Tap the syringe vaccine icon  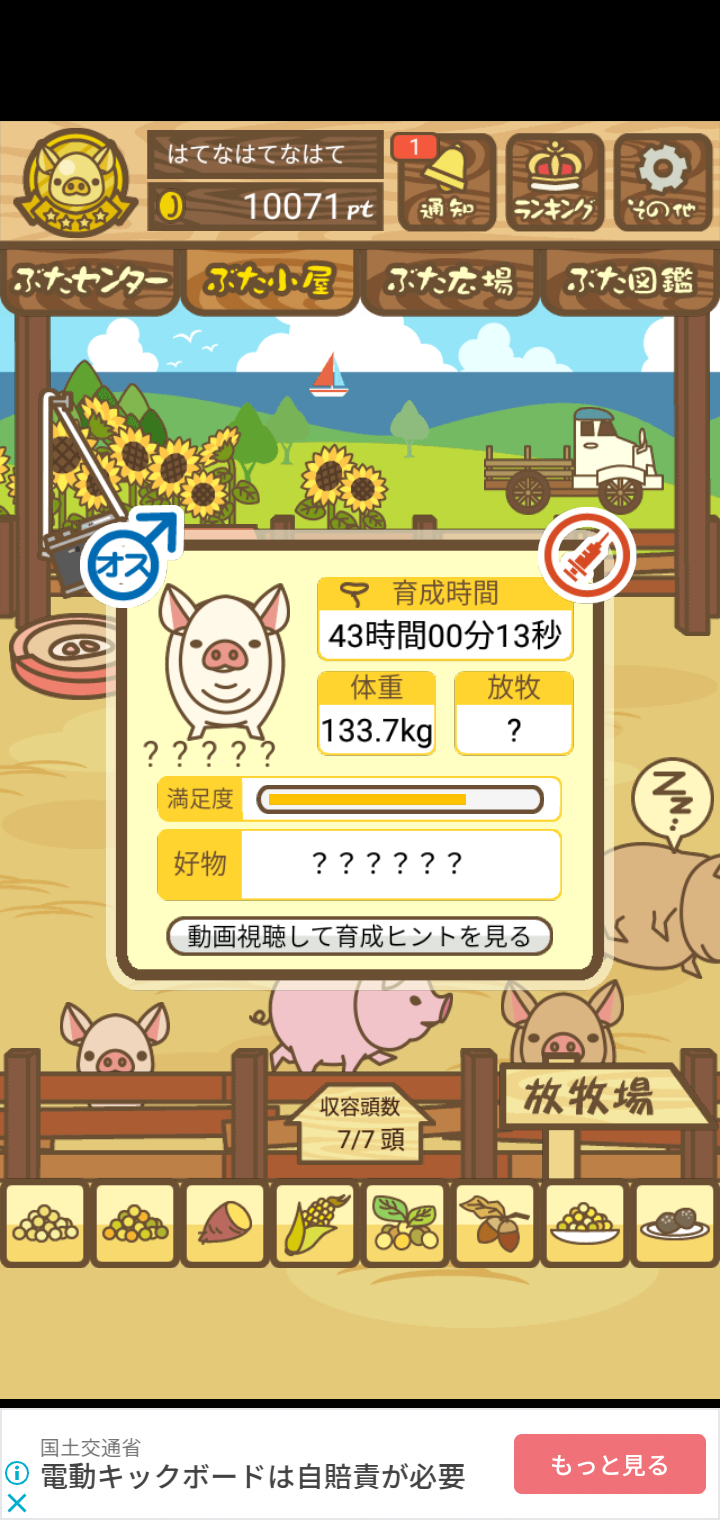pyautogui.click(x=587, y=556)
